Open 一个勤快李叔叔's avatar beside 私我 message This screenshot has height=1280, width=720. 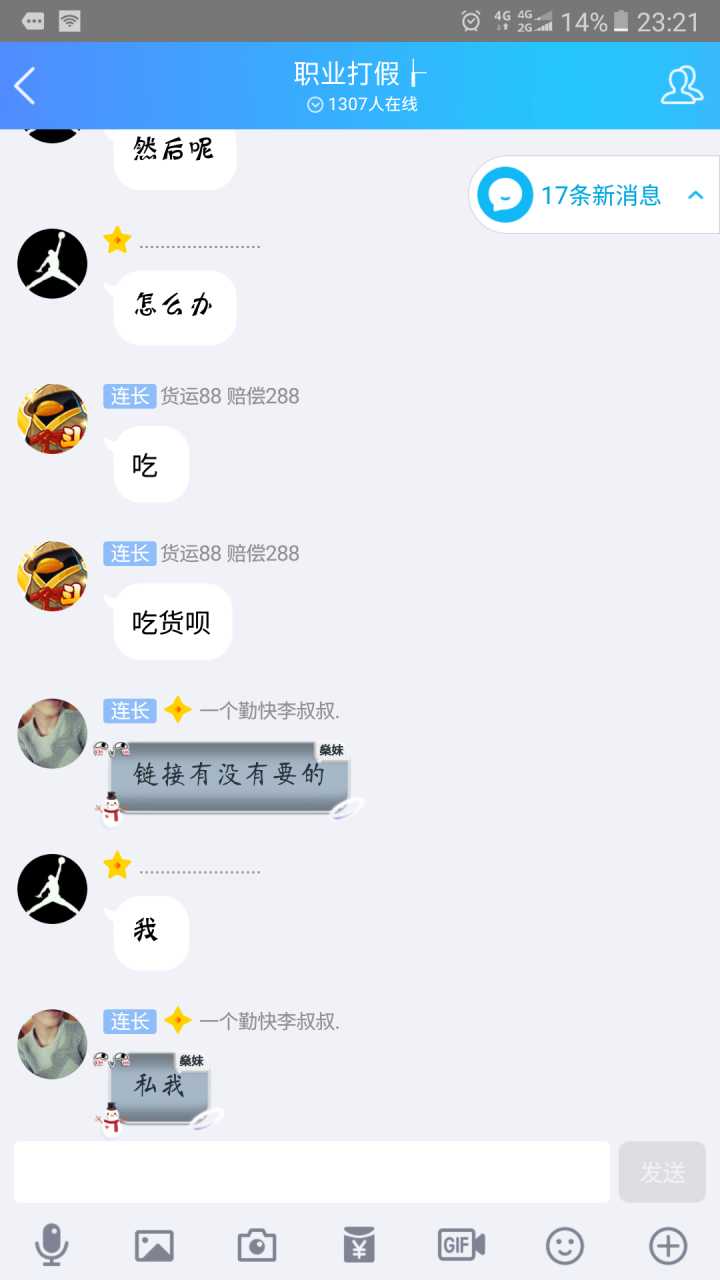tap(52, 1043)
